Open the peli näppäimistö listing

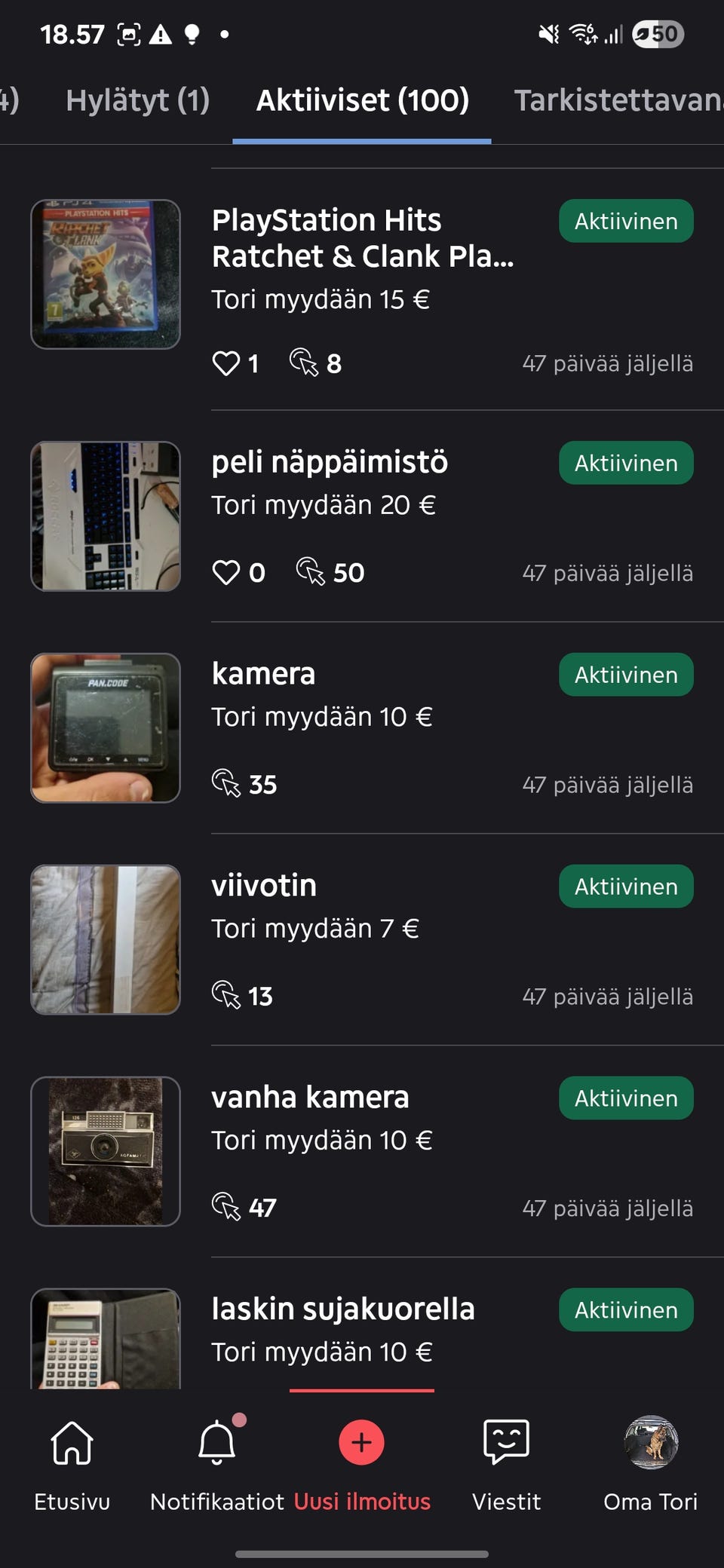click(330, 462)
